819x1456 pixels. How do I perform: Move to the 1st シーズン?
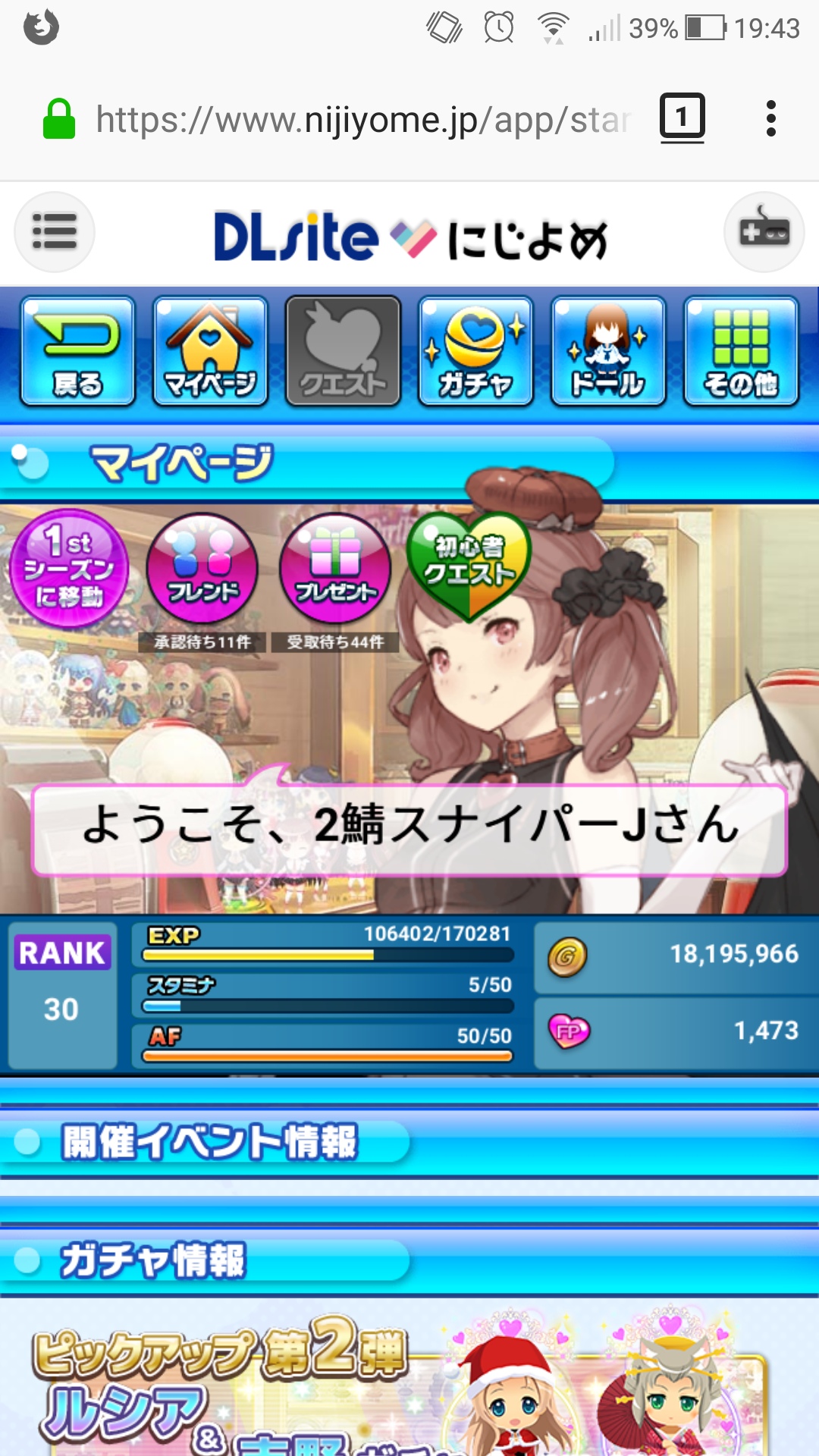point(69,569)
